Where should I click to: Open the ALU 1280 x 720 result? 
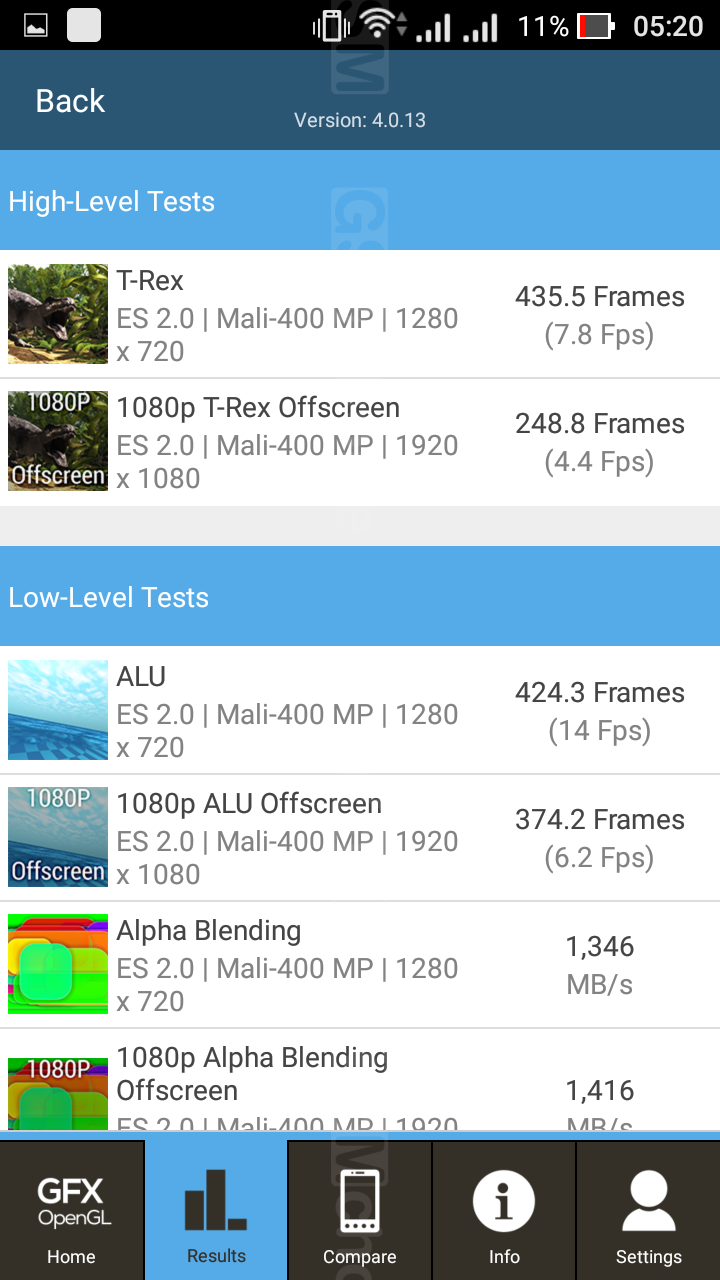(360, 710)
